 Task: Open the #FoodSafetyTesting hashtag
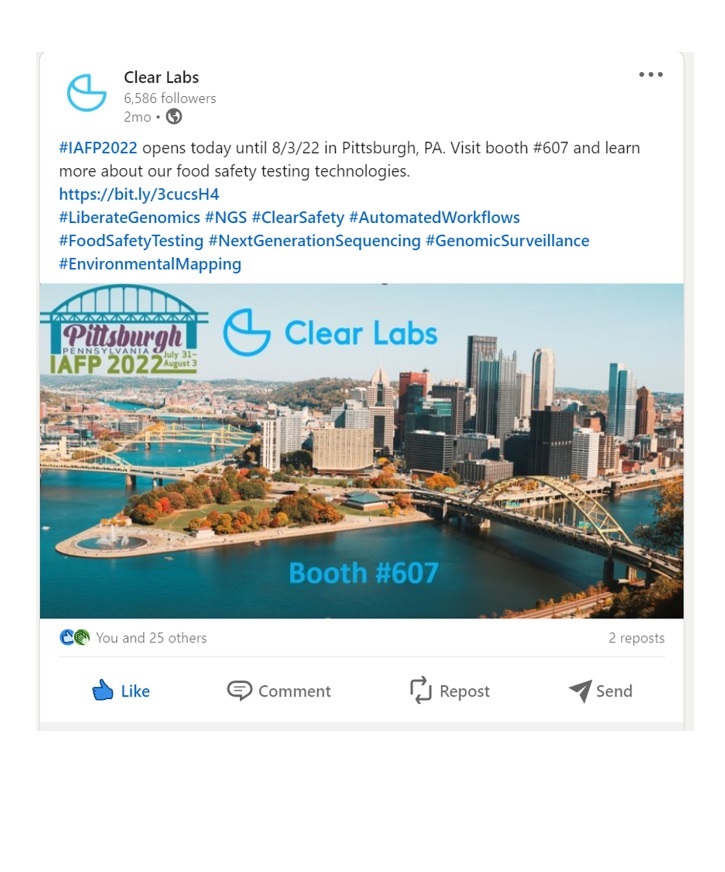point(130,241)
